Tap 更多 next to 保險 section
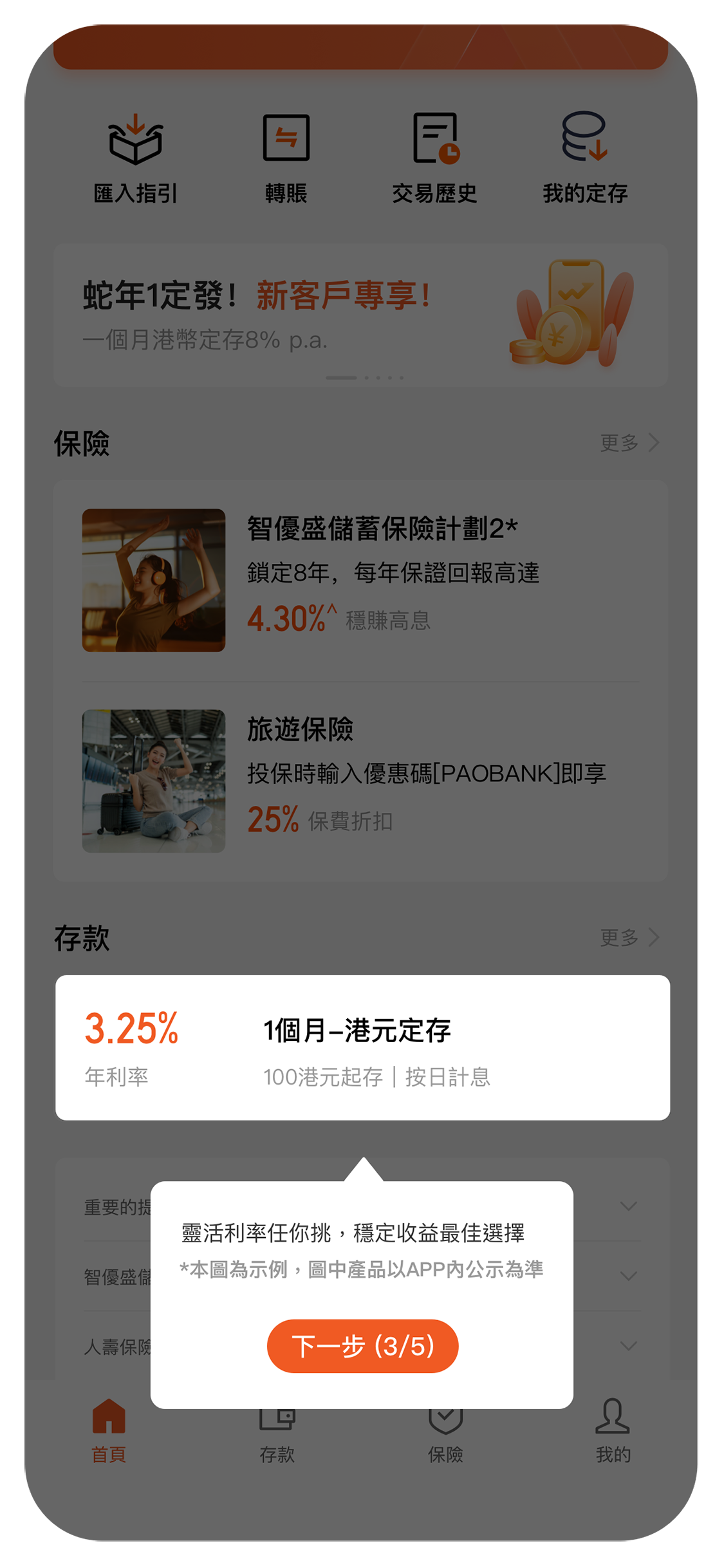 [629, 442]
